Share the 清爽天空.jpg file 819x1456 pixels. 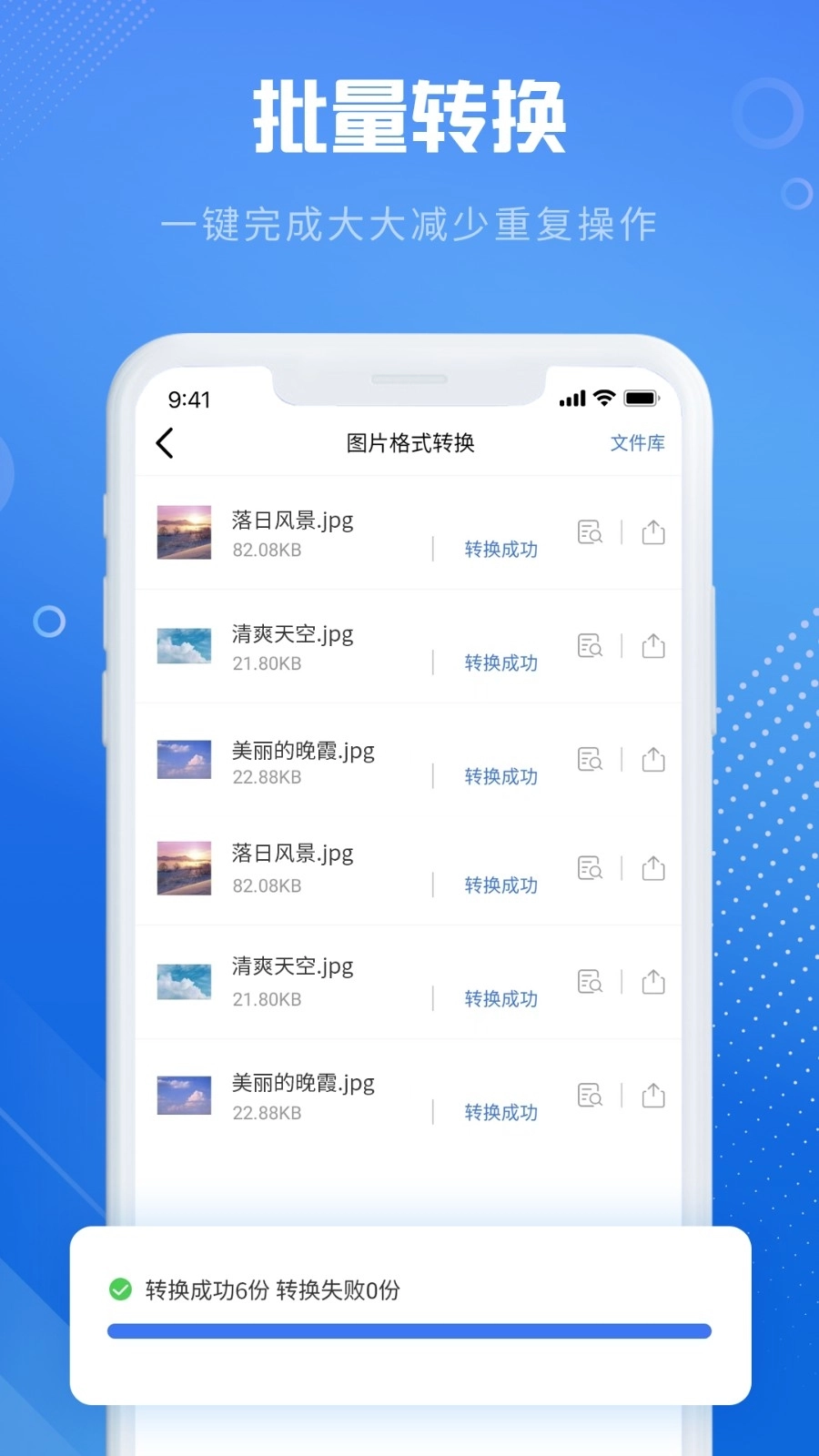pyautogui.click(x=652, y=645)
